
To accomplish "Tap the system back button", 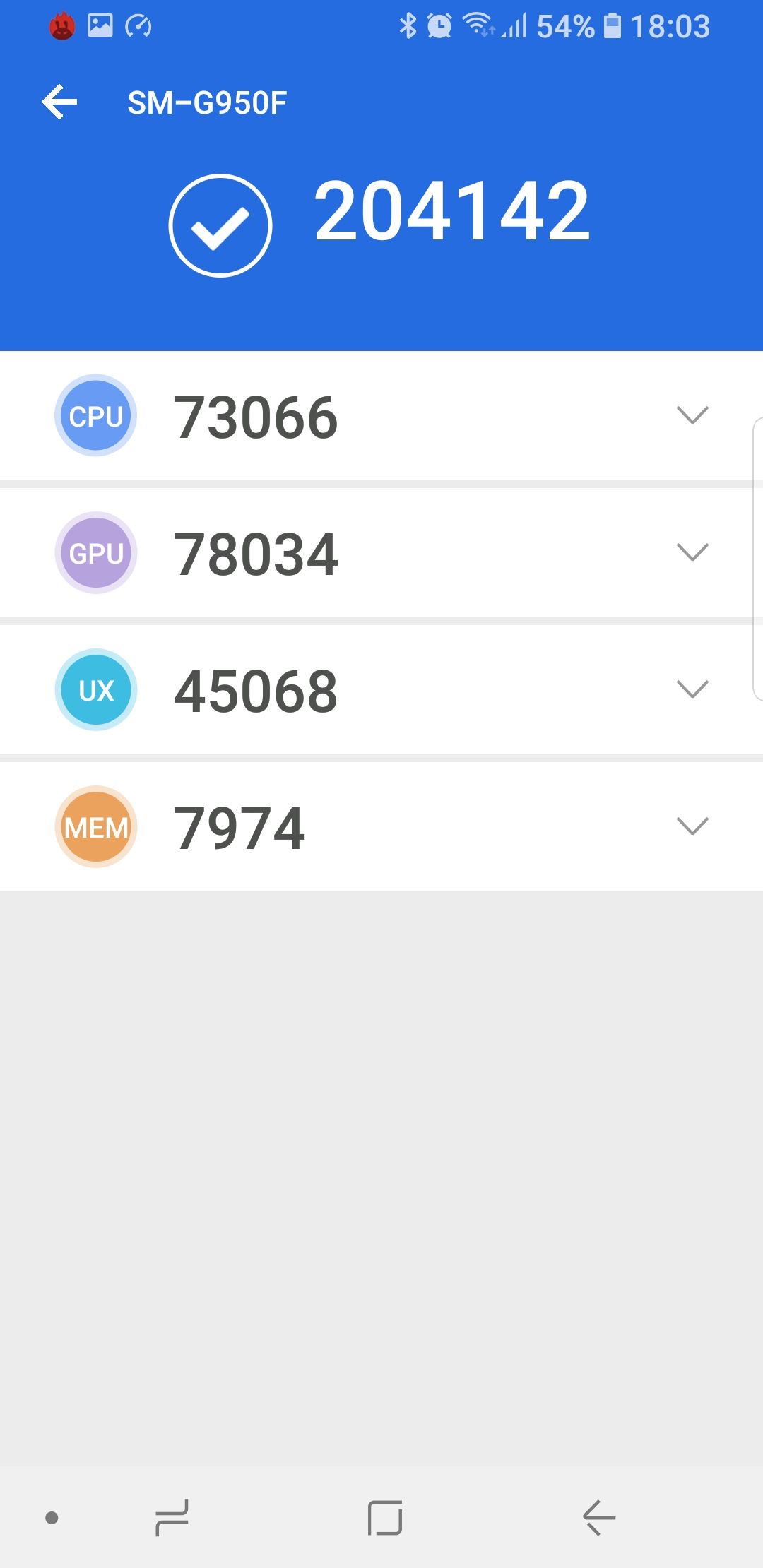I will point(599,1517).
